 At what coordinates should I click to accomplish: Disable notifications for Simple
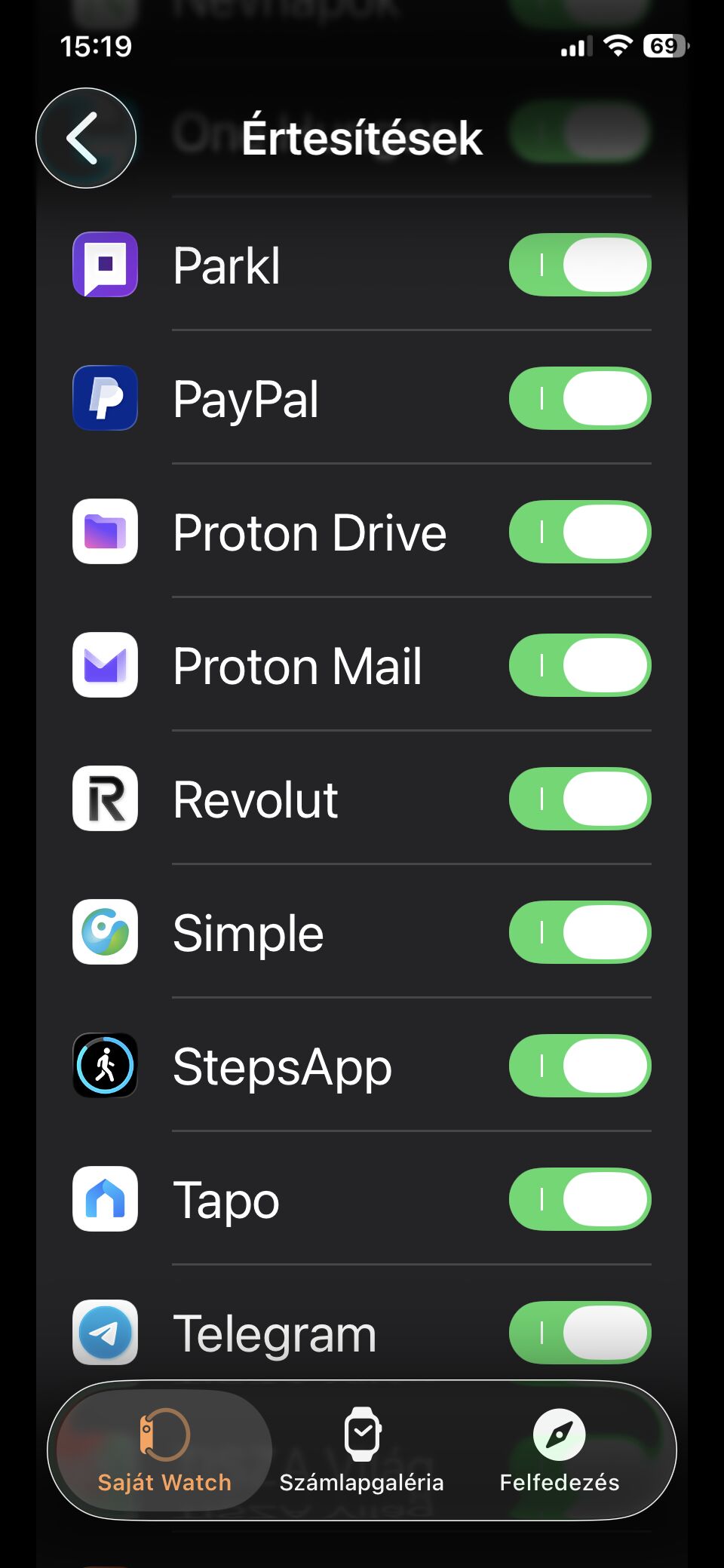click(x=579, y=932)
